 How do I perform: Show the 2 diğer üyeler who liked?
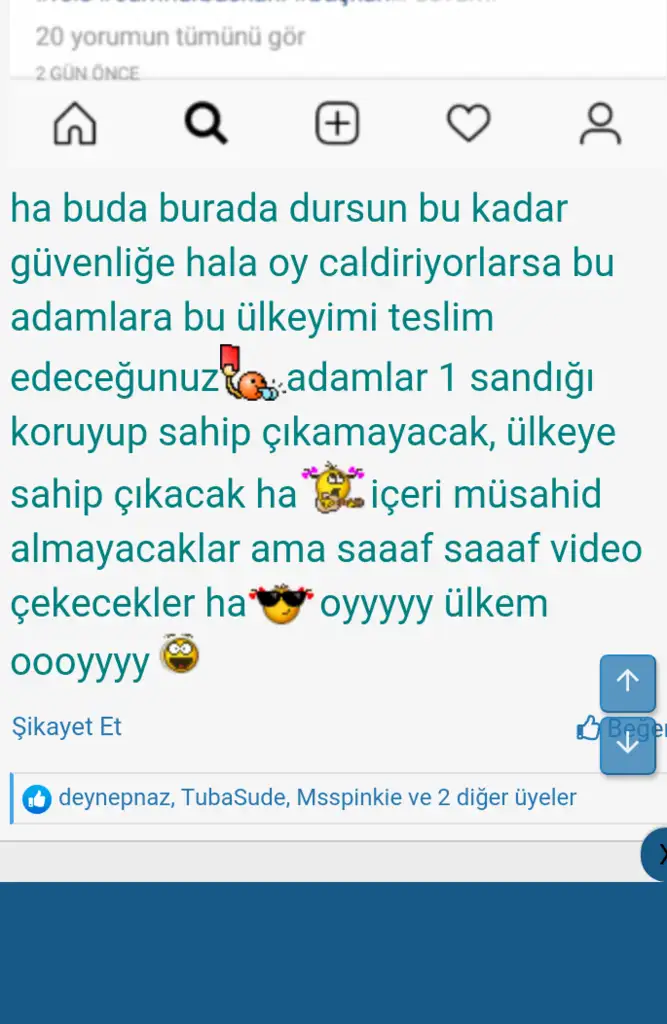click(x=507, y=798)
